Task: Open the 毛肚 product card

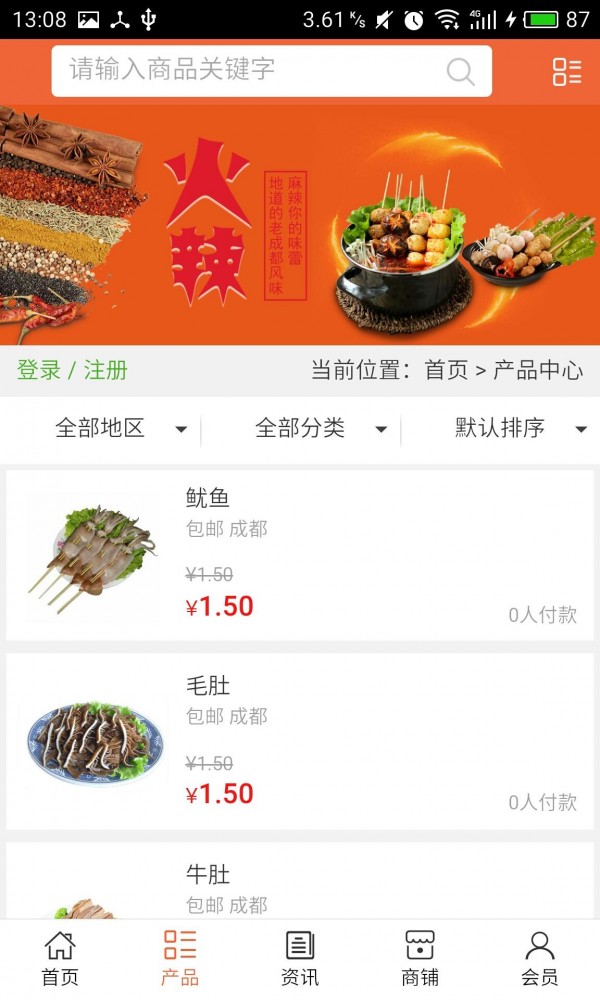Action: [x=300, y=742]
